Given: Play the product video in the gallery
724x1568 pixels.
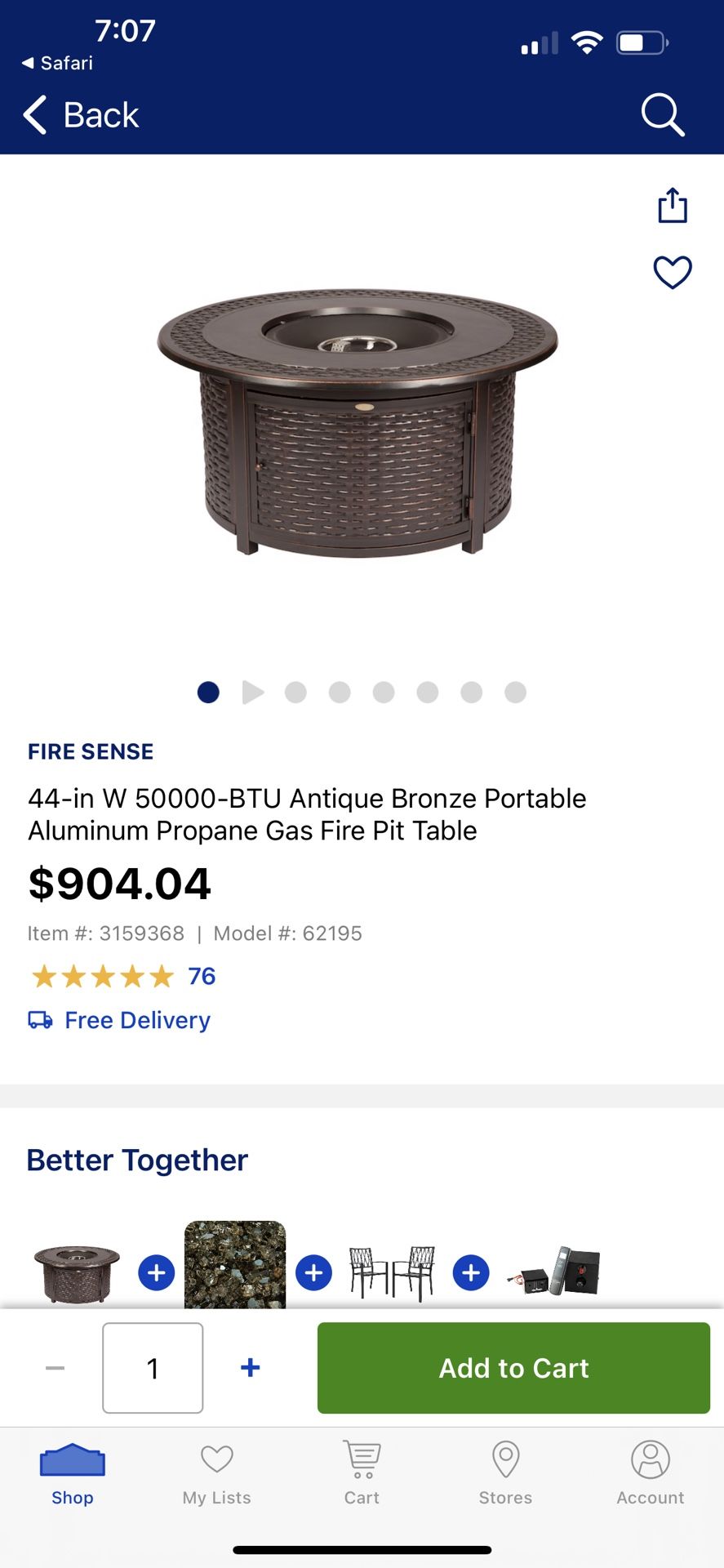Looking at the screenshot, I should 253,693.
